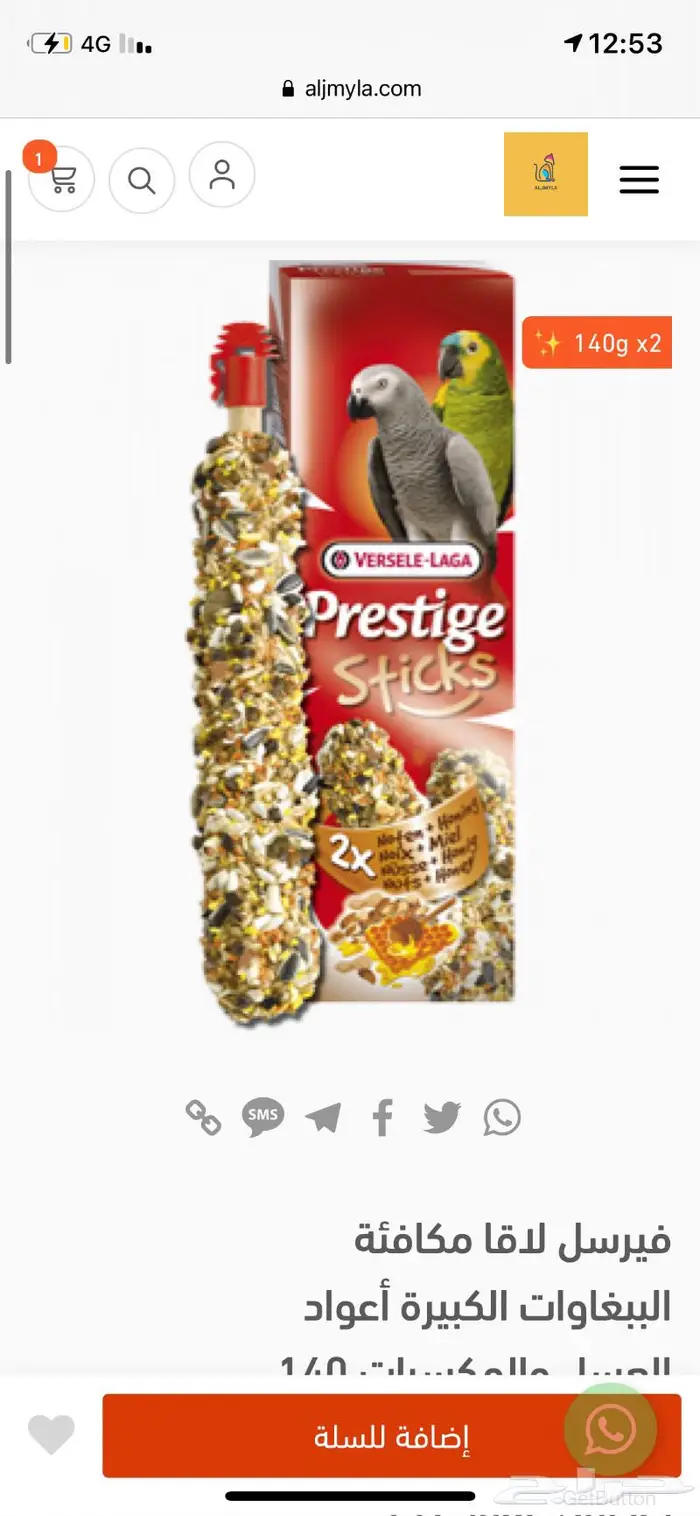Share product on WhatsApp
700x1516 pixels.
coord(502,1117)
